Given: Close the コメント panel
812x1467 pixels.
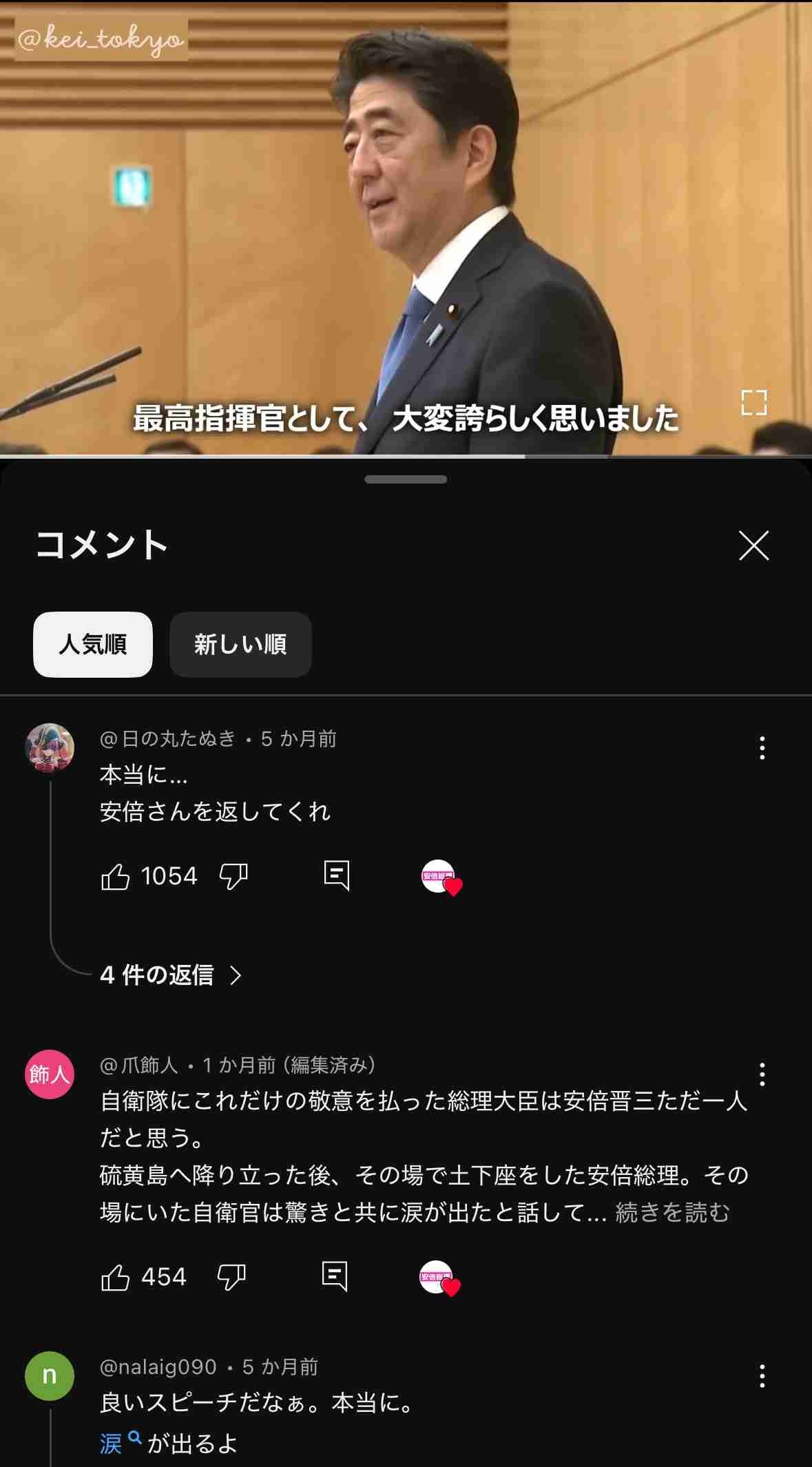Looking at the screenshot, I should [753, 545].
